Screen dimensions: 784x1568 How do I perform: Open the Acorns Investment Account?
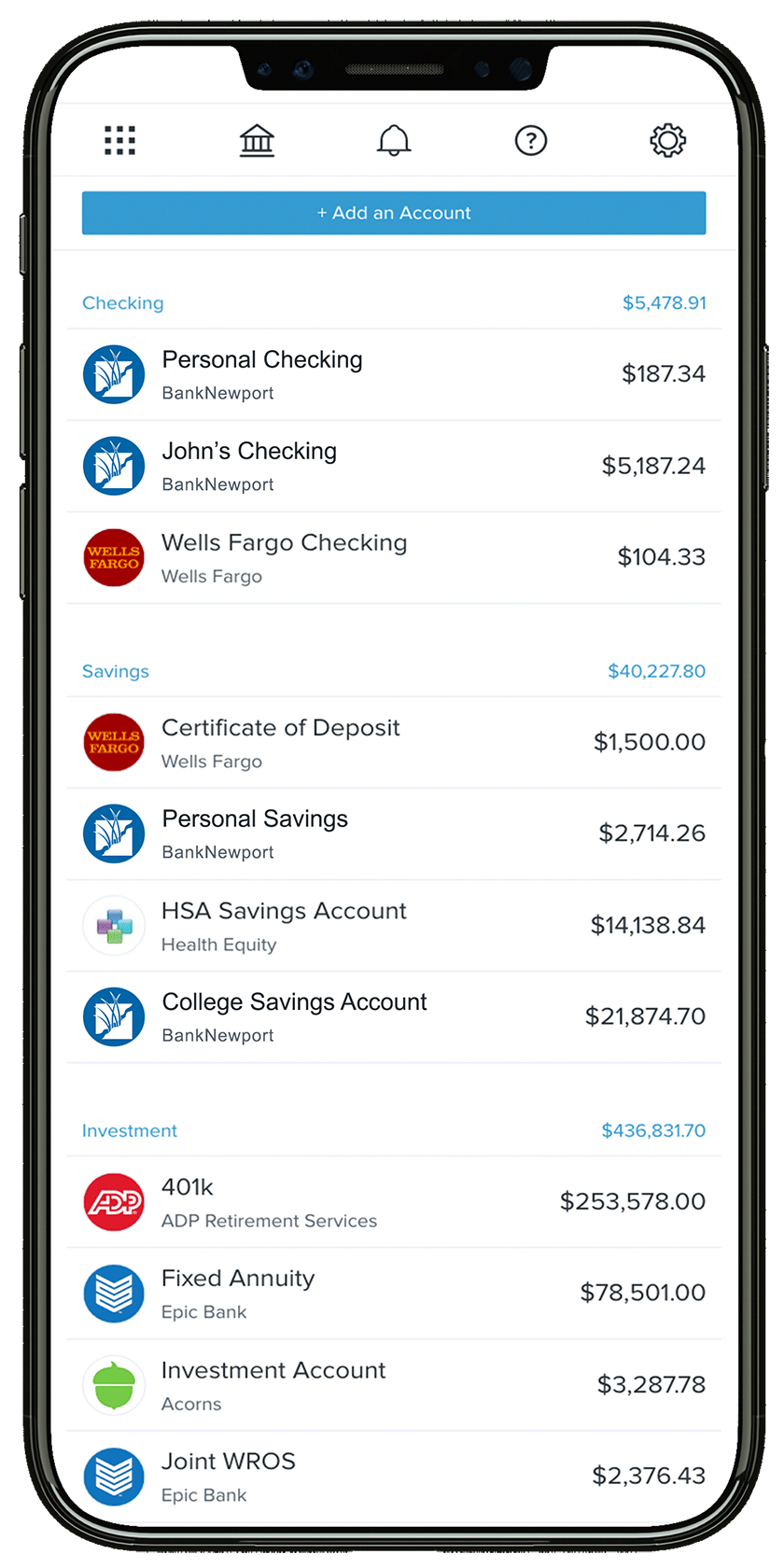394,1384
